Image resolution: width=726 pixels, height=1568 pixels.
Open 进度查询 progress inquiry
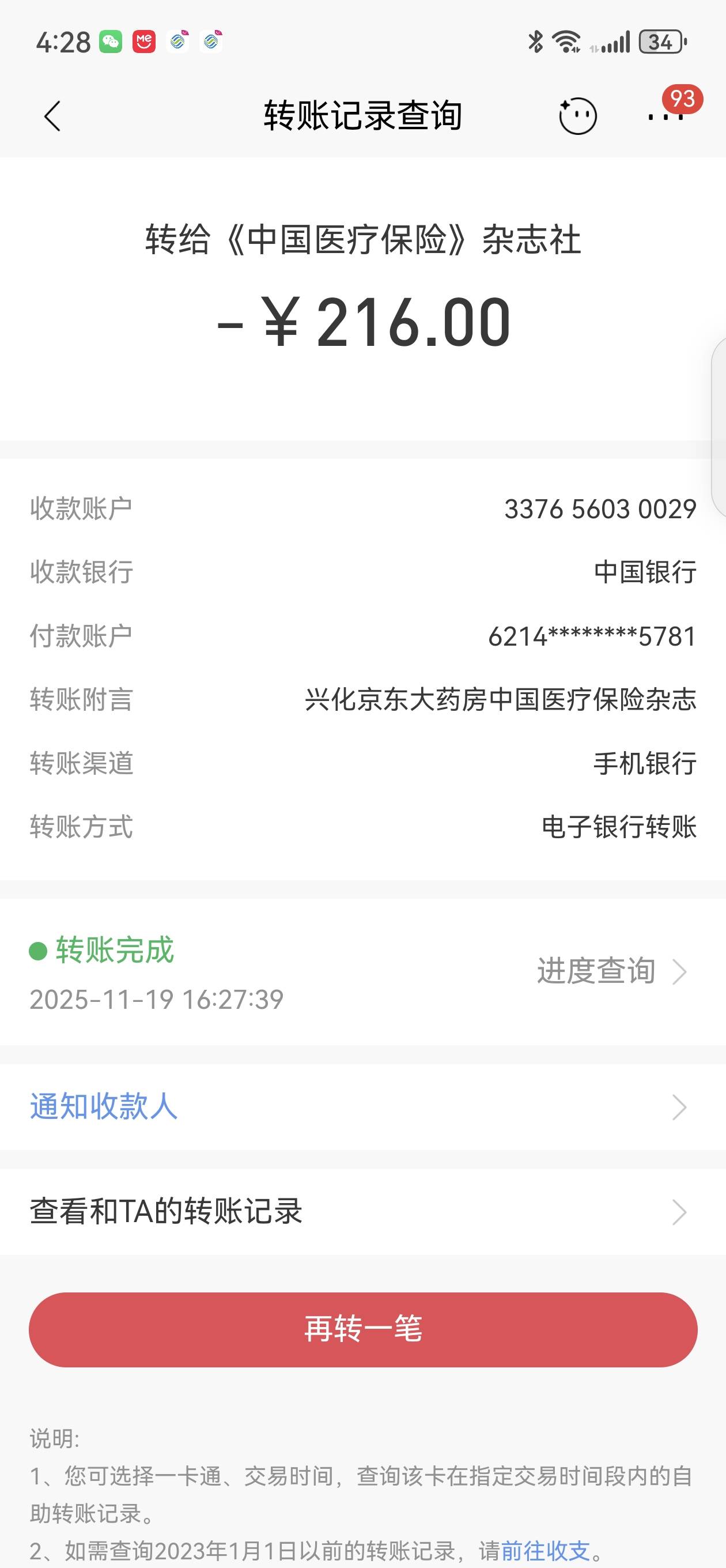(611, 971)
